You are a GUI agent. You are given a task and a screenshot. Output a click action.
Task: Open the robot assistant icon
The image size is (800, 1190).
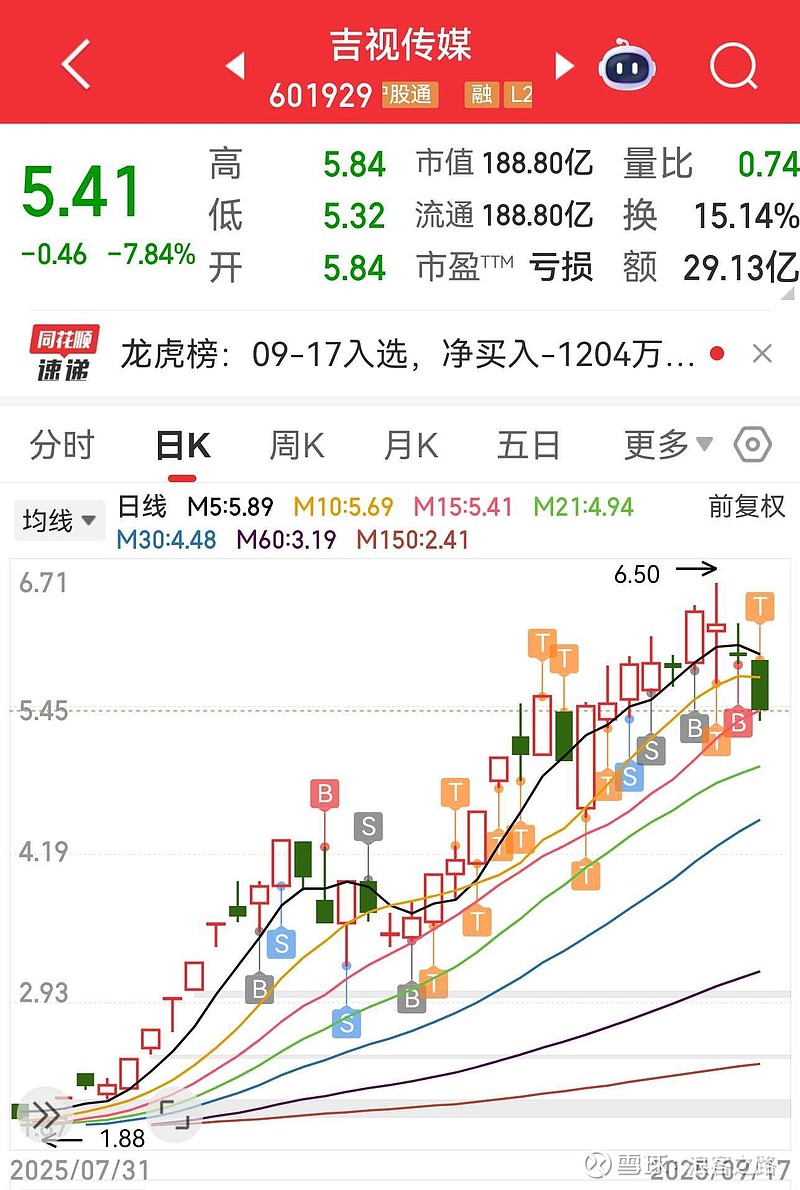click(627, 66)
